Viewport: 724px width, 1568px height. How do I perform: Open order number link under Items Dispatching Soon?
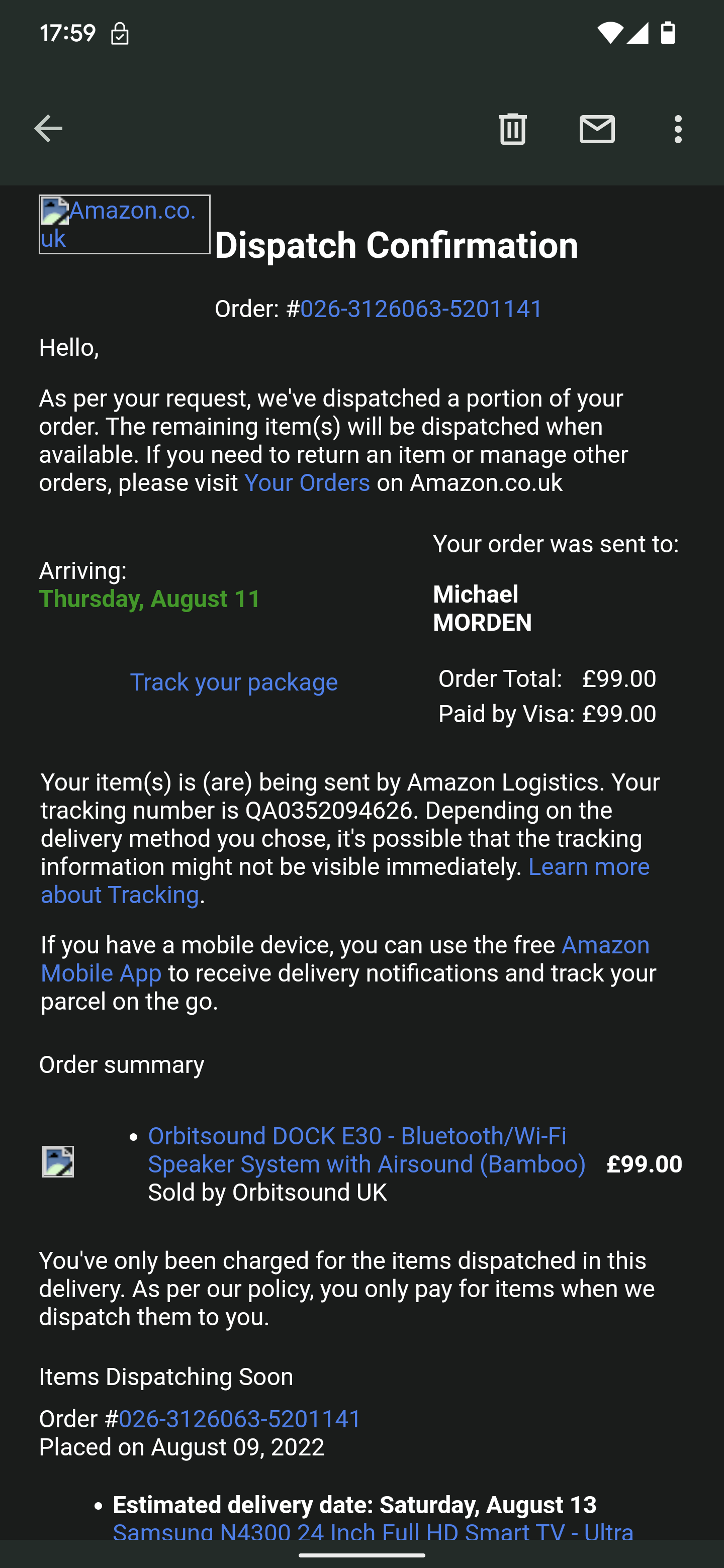240,1419
